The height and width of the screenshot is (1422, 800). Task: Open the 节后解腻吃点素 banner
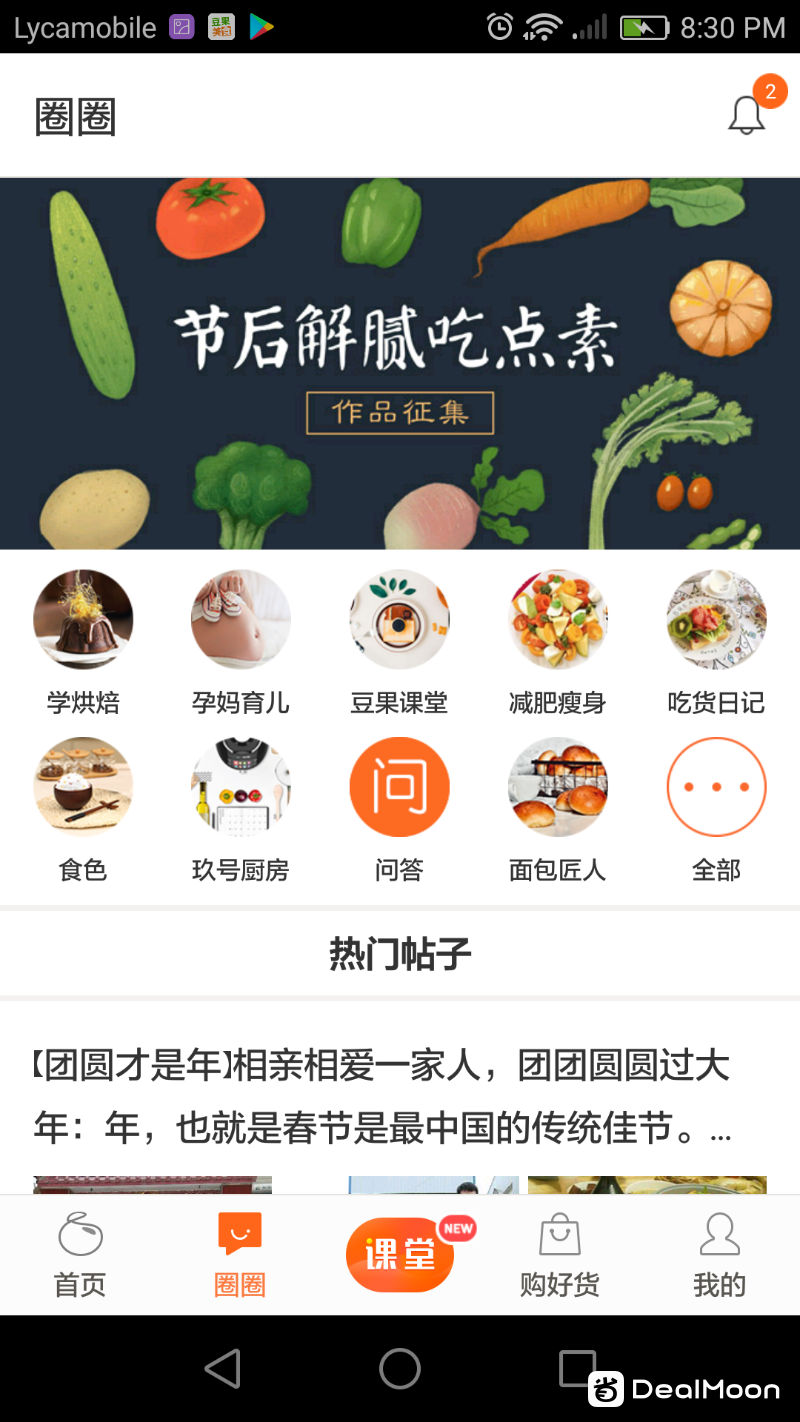(400, 364)
